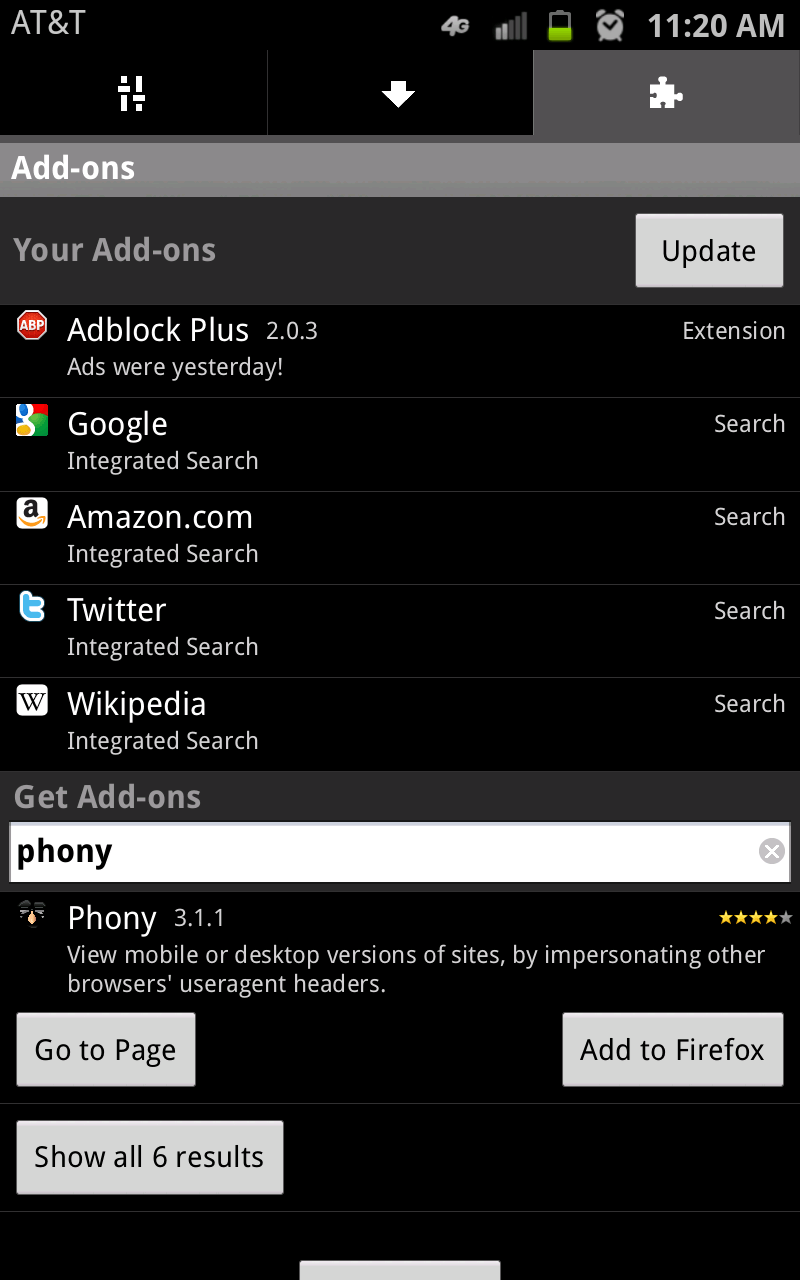
Task: Tap the add-on search field containing phony
Action: [385, 852]
